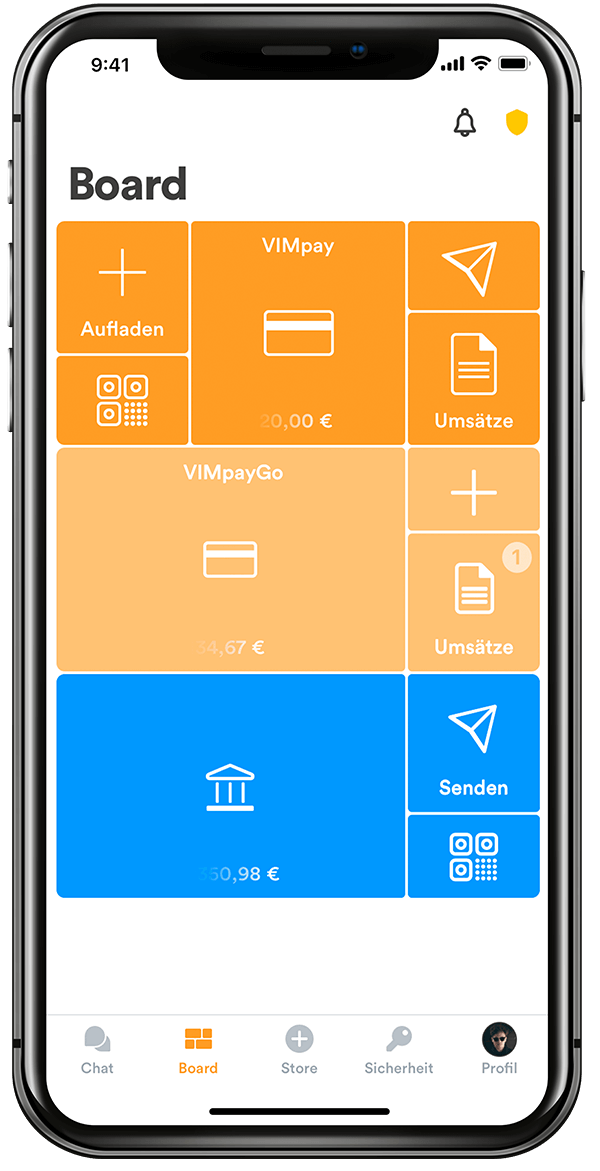Open the Sicherheit tab

coord(399,1049)
